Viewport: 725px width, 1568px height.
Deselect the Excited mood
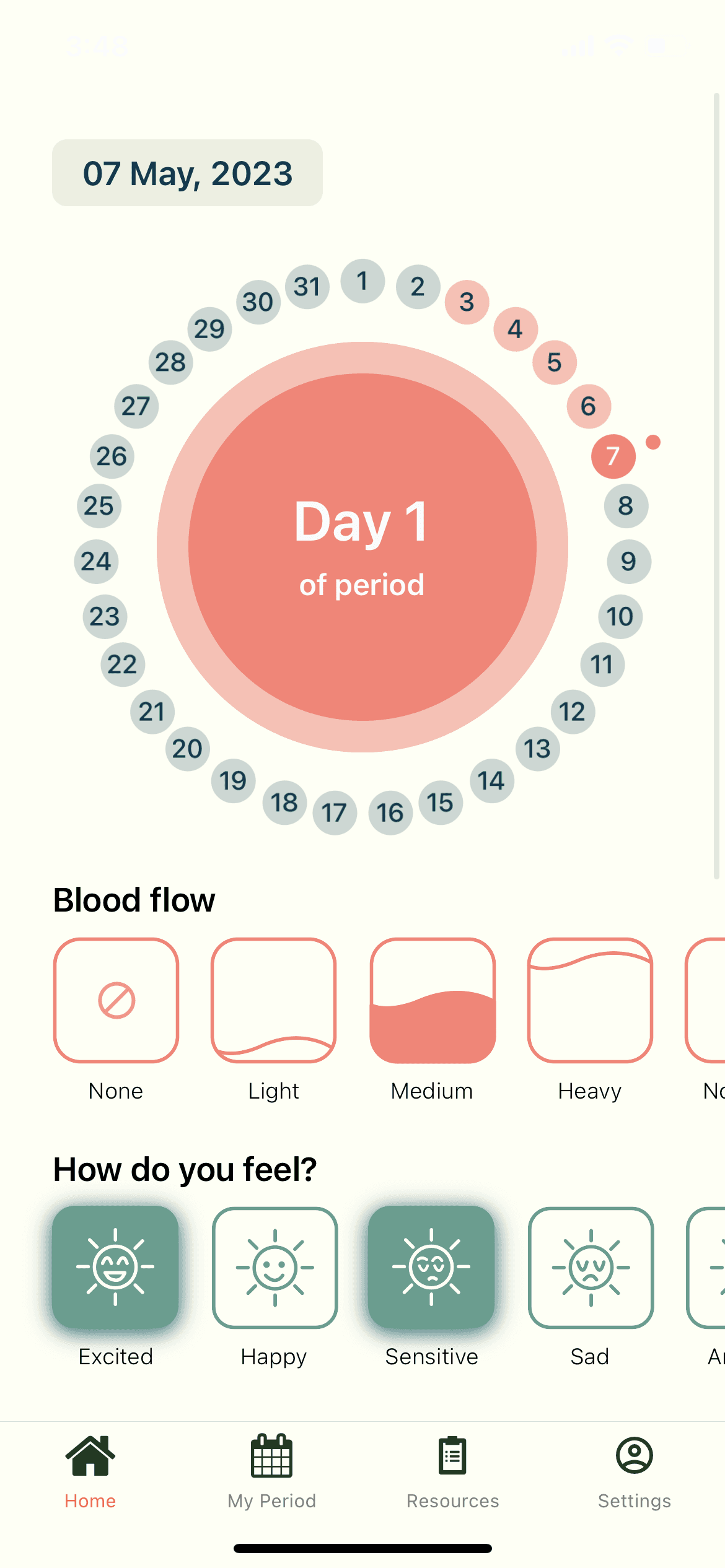click(x=116, y=1267)
